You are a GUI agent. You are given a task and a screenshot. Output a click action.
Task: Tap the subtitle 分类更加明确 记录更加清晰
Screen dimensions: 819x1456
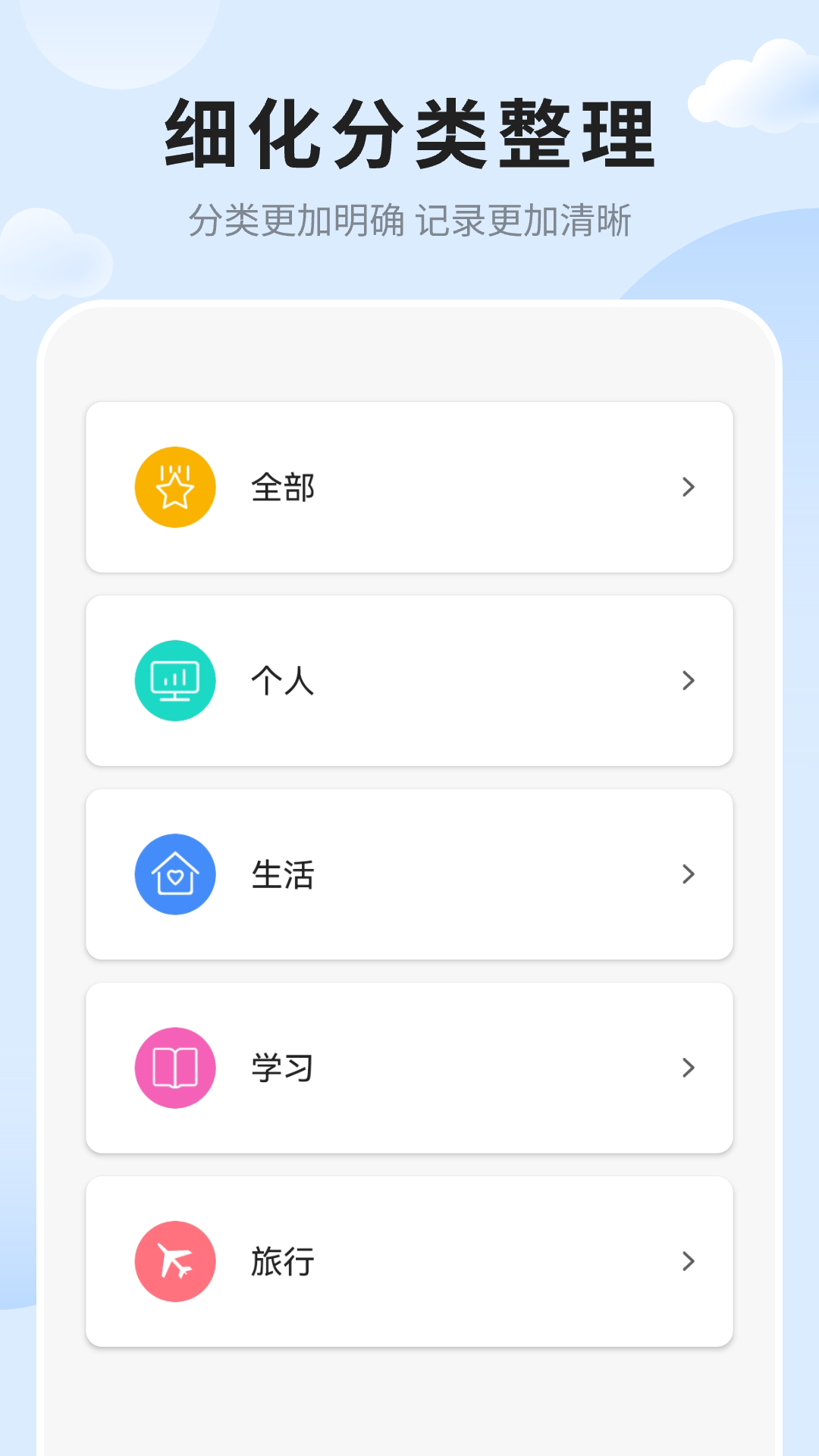click(x=409, y=220)
